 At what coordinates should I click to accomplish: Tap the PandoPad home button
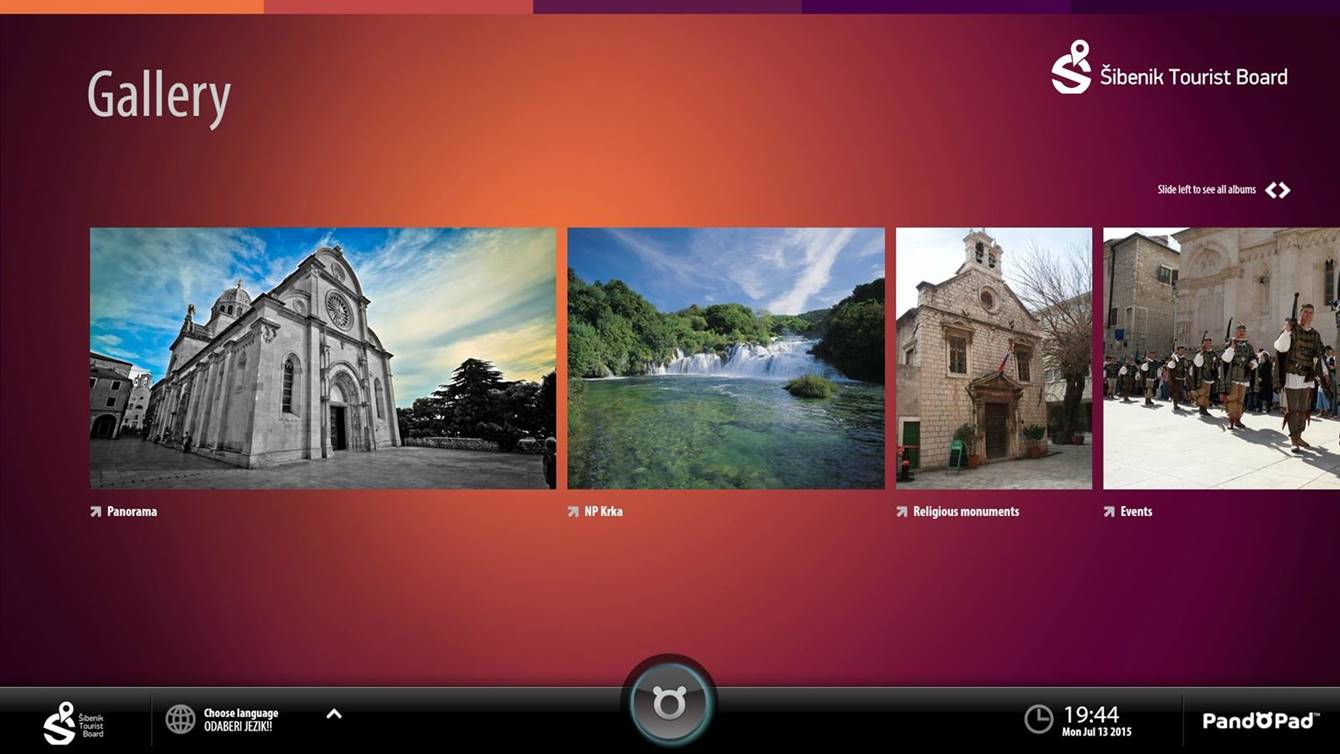tap(669, 703)
